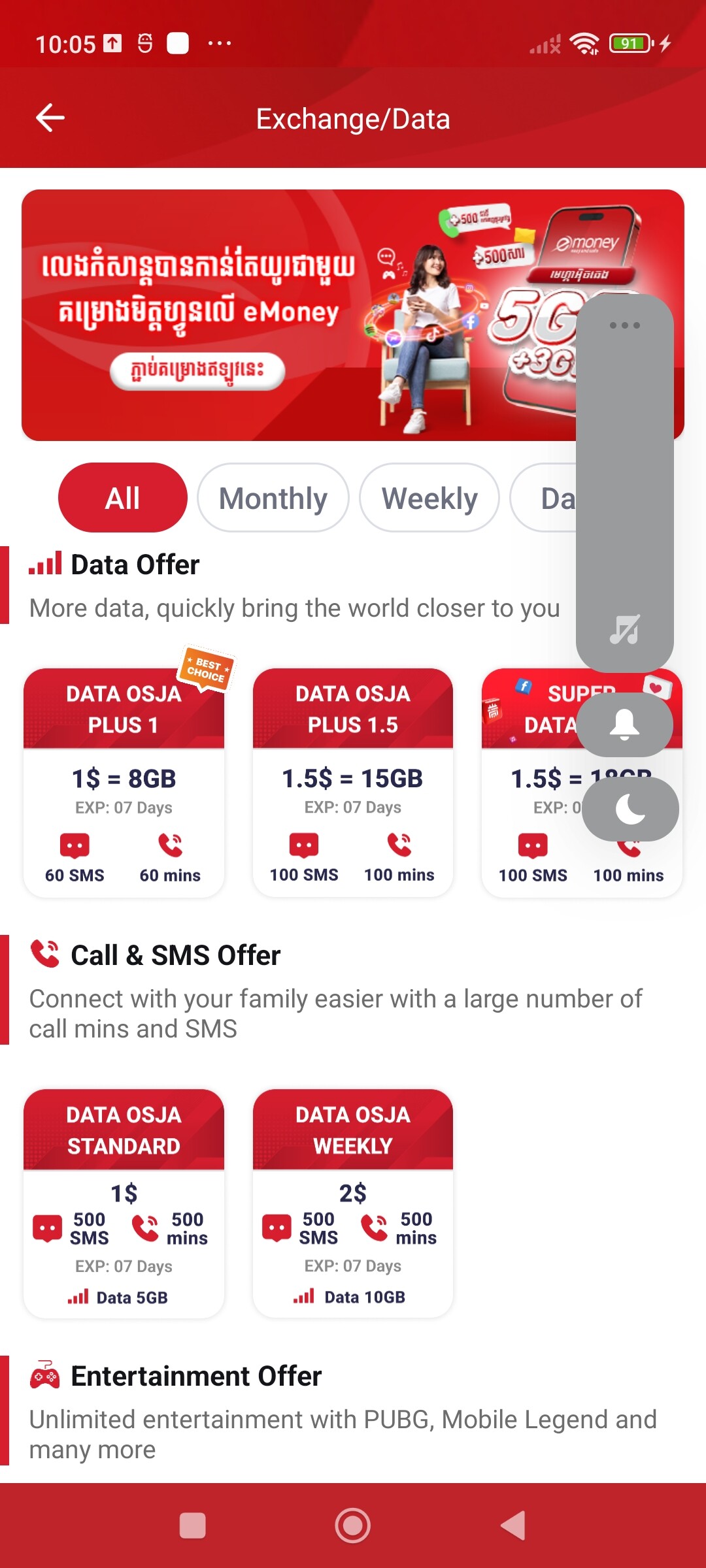Viewport: 706px width, 1568px height.
Task: Select the All filter chip
Action: [x=123, y=498]
